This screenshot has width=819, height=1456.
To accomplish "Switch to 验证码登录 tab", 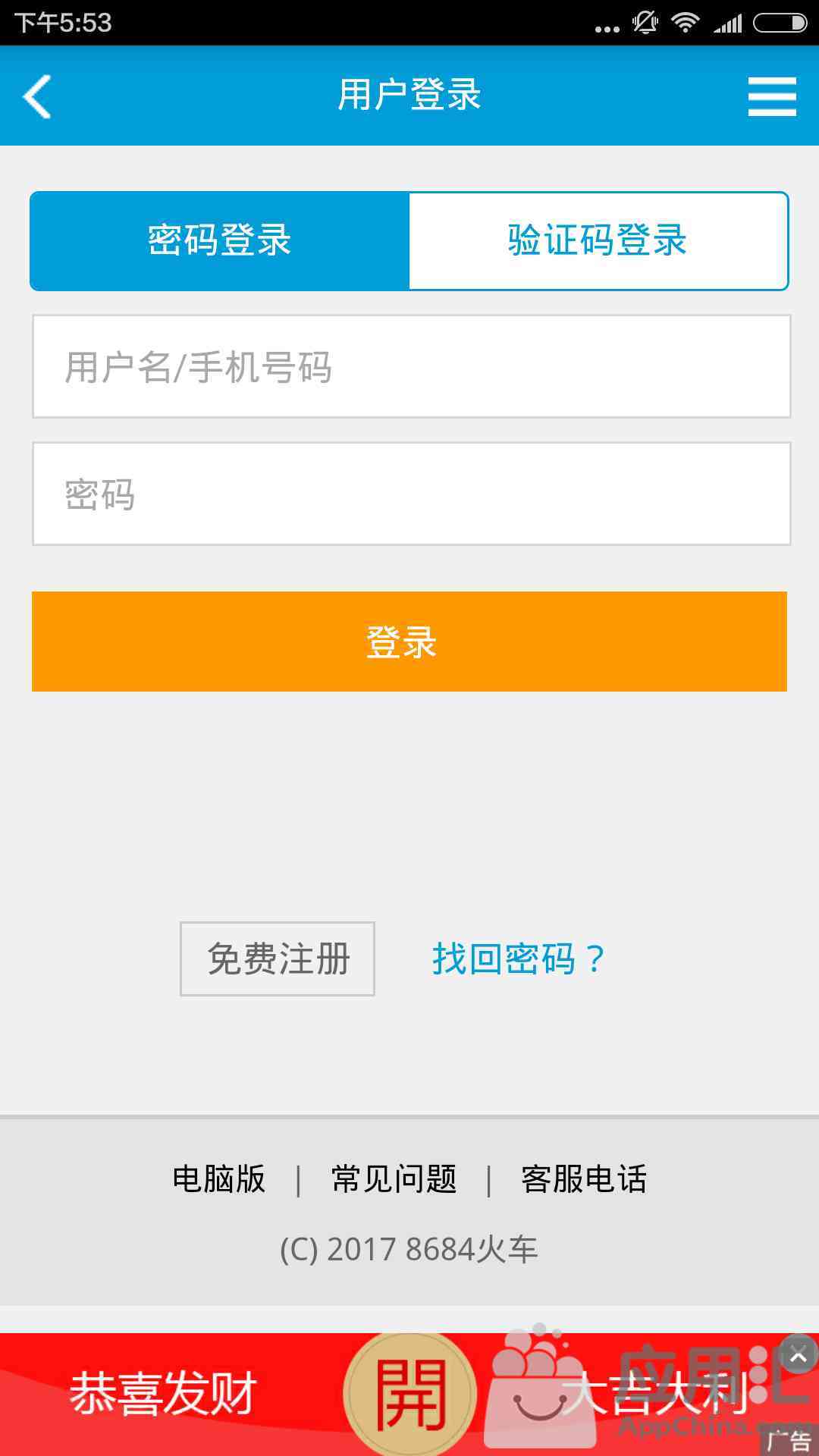I will (x=598, y=241).
